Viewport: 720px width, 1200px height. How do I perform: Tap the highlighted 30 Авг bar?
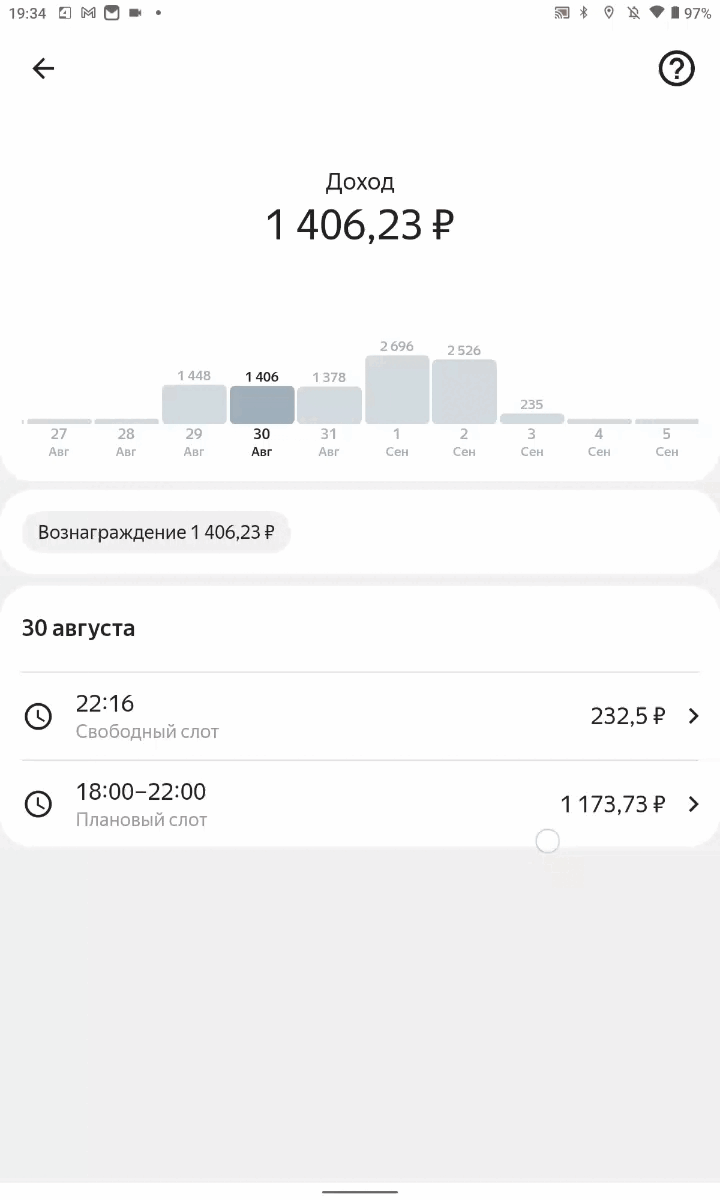[x=261, y=402]
